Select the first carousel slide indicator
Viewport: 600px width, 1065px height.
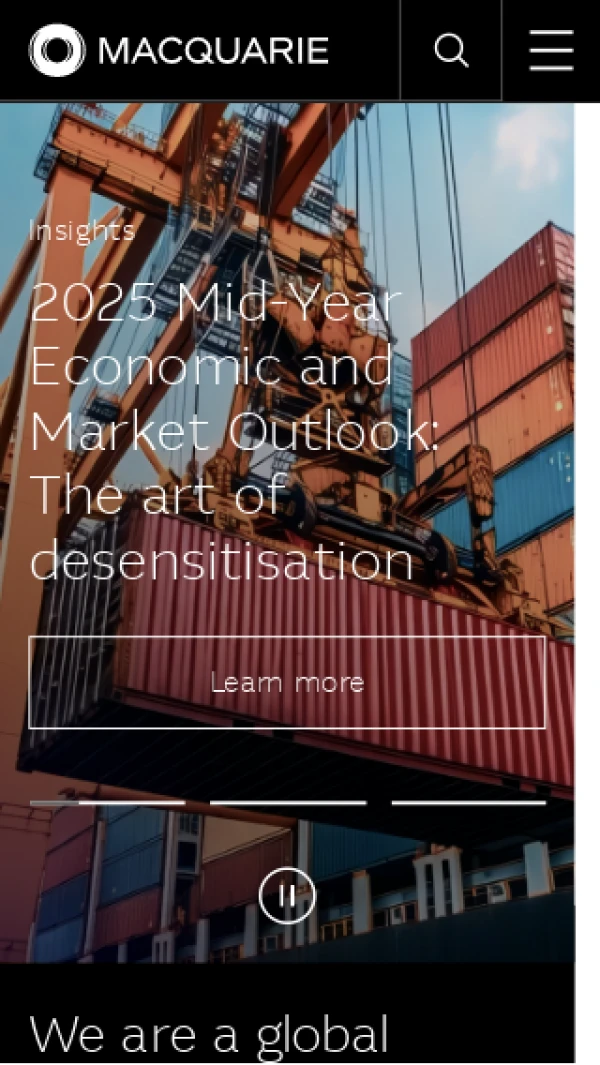point(107,802)
